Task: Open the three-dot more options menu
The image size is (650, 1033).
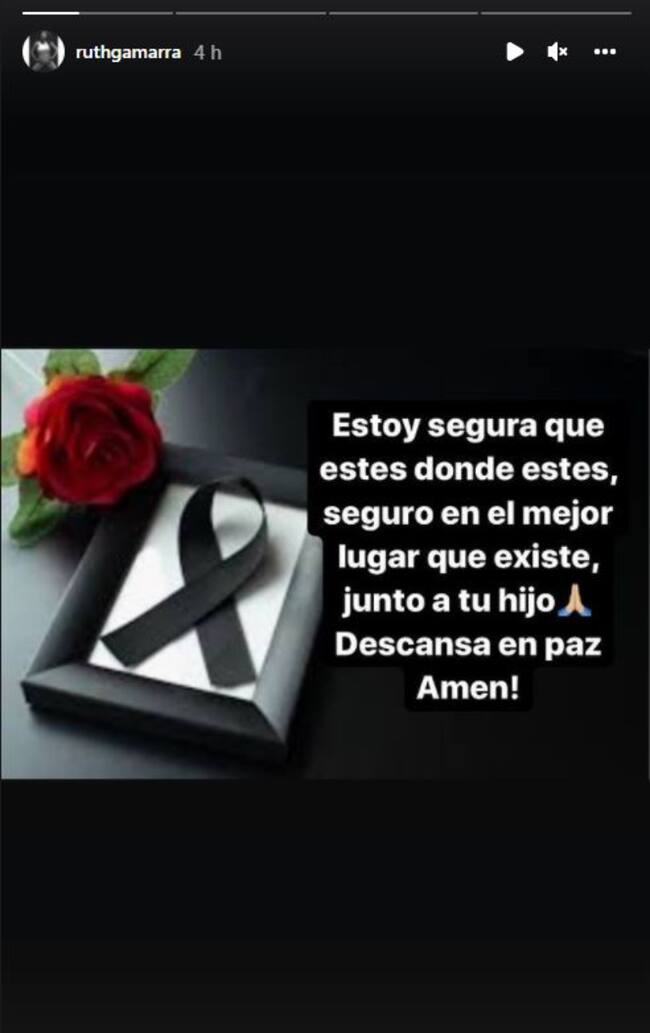Action: (x=605, y=52)
